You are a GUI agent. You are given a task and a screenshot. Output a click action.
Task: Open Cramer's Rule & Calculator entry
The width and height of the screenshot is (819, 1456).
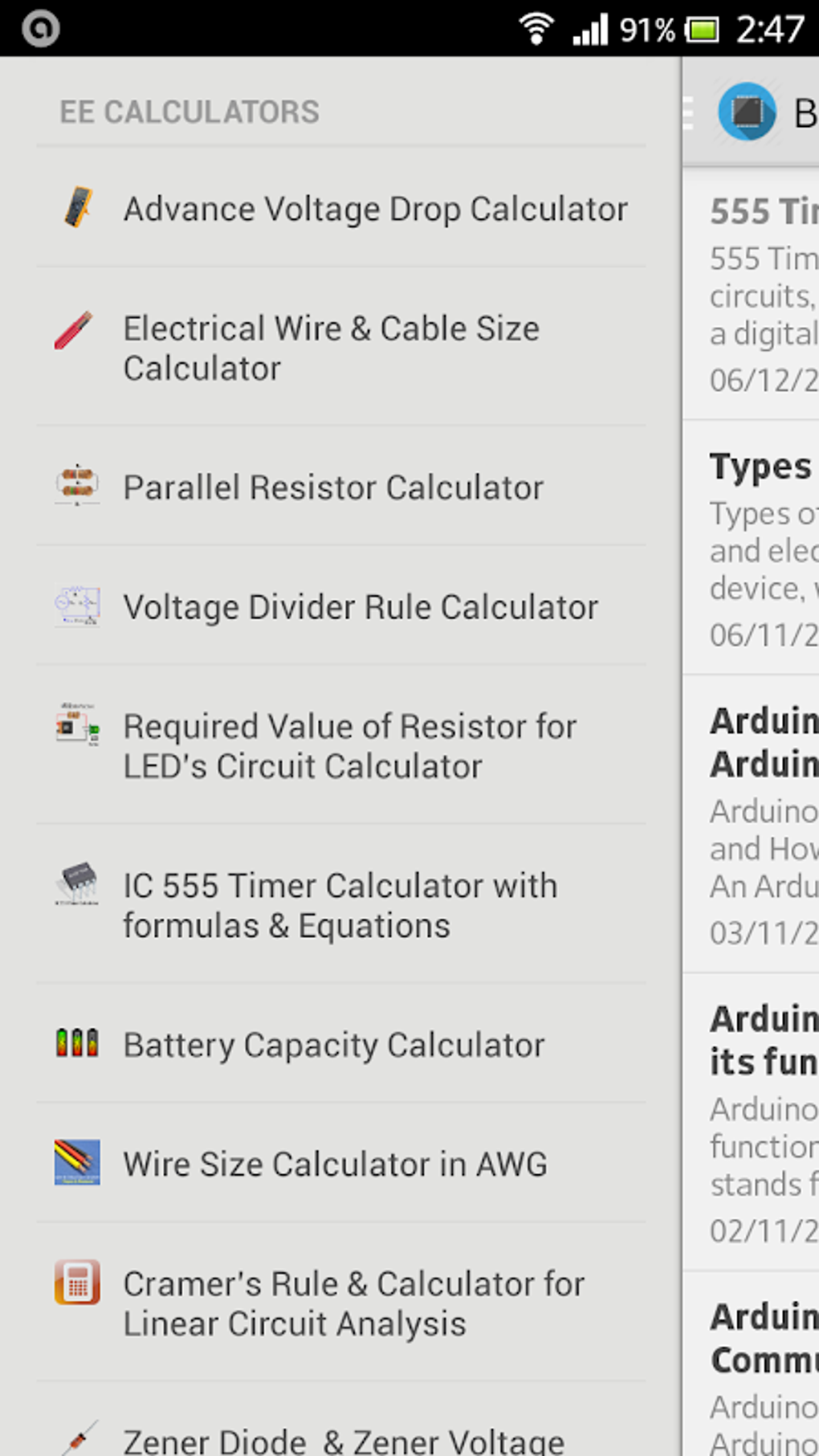tap(340, 1303)
